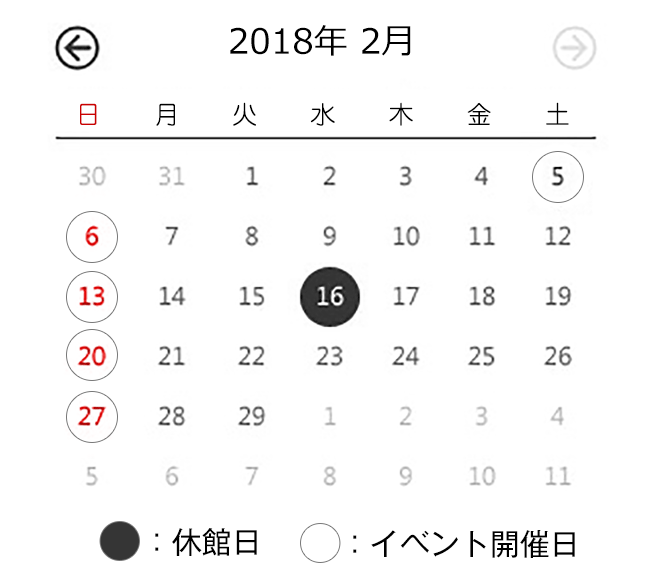Choose event date 20
Viewport: 671px width, 587px height.
92,356
